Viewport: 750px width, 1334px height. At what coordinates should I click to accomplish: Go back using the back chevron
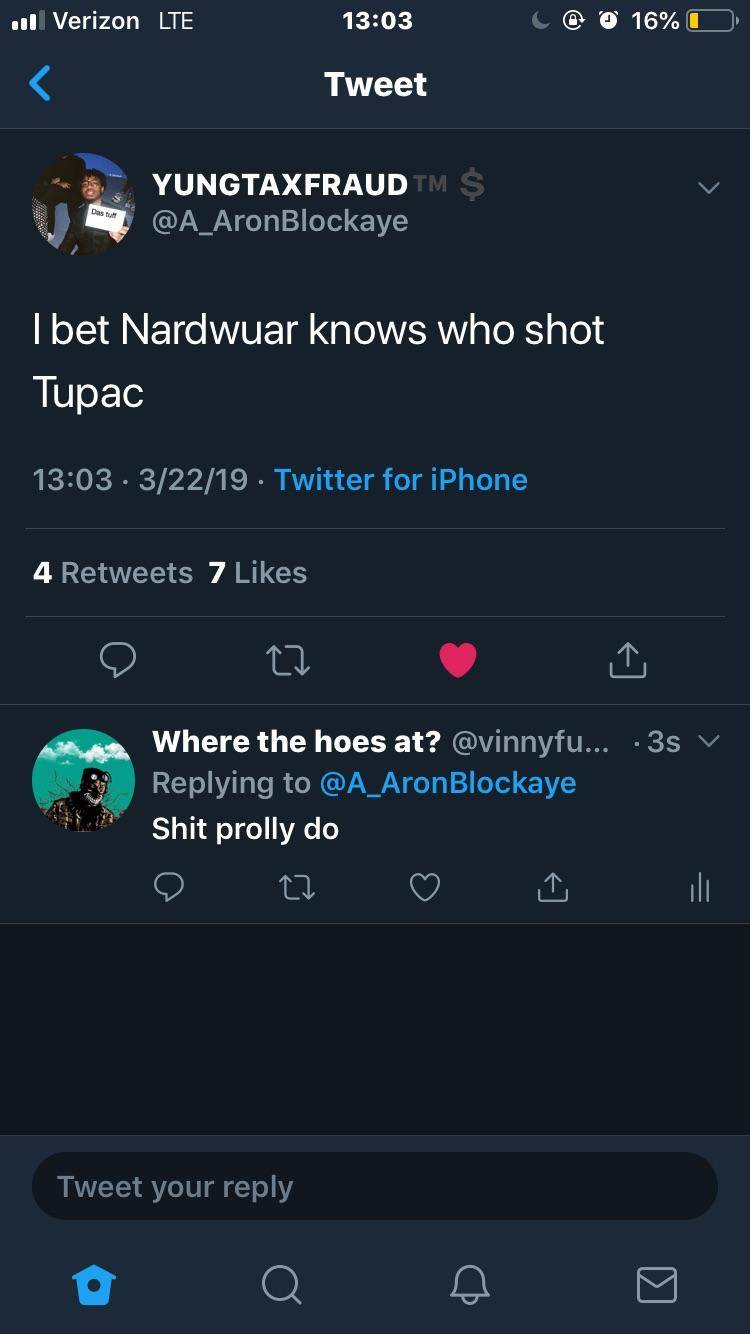pyautogui.click(x=37, y=84)
